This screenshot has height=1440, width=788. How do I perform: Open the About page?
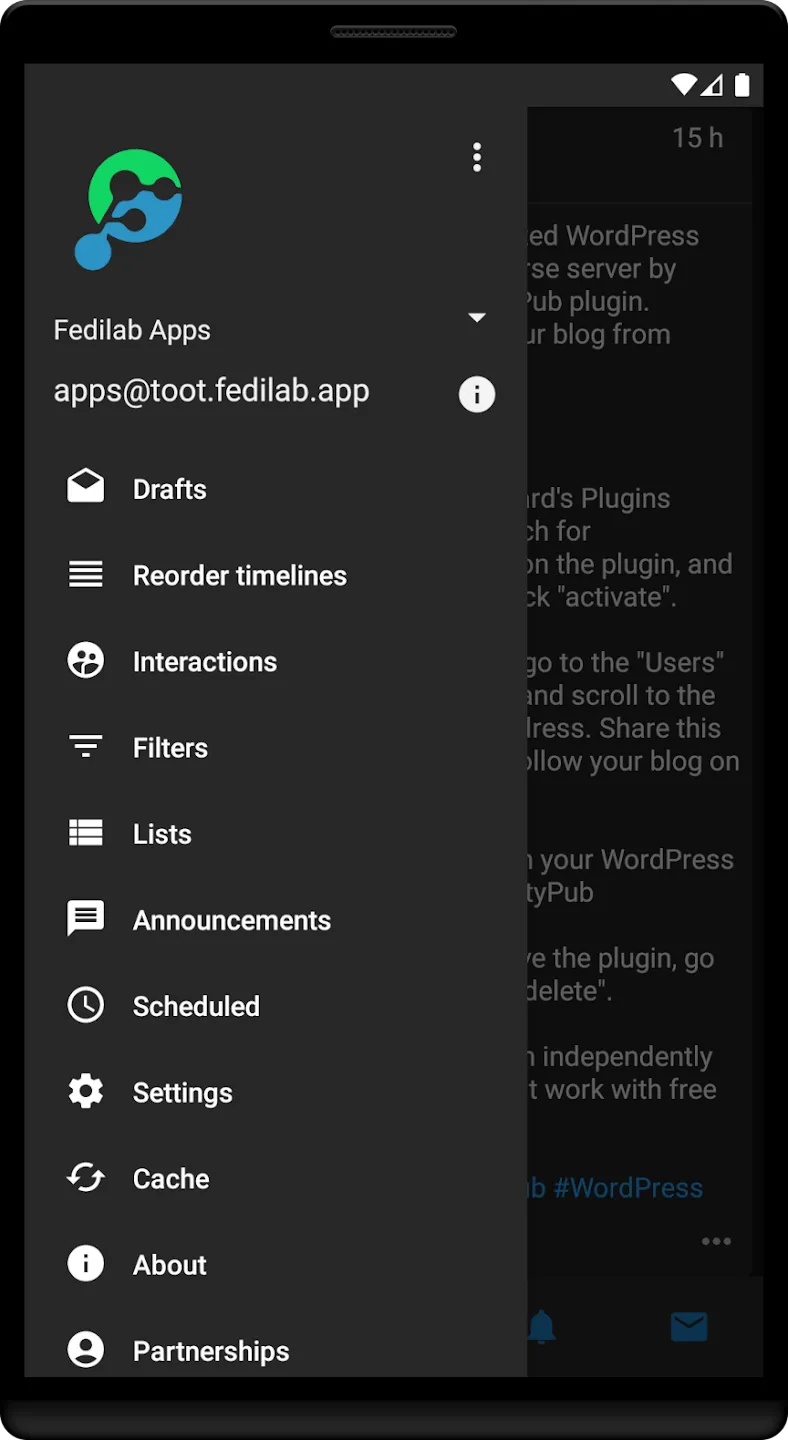pyautogui.click(x=276, y=1264)
